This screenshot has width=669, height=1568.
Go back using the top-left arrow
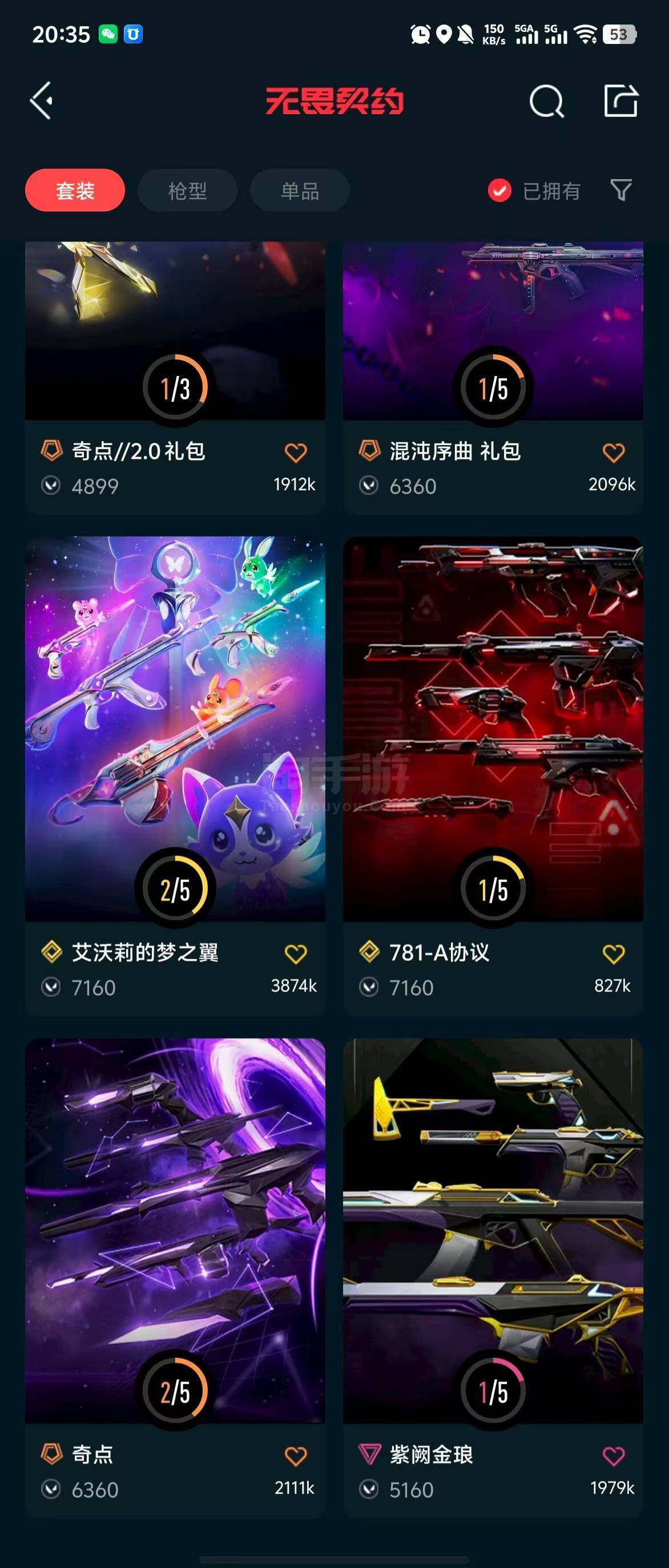(42, 100)
